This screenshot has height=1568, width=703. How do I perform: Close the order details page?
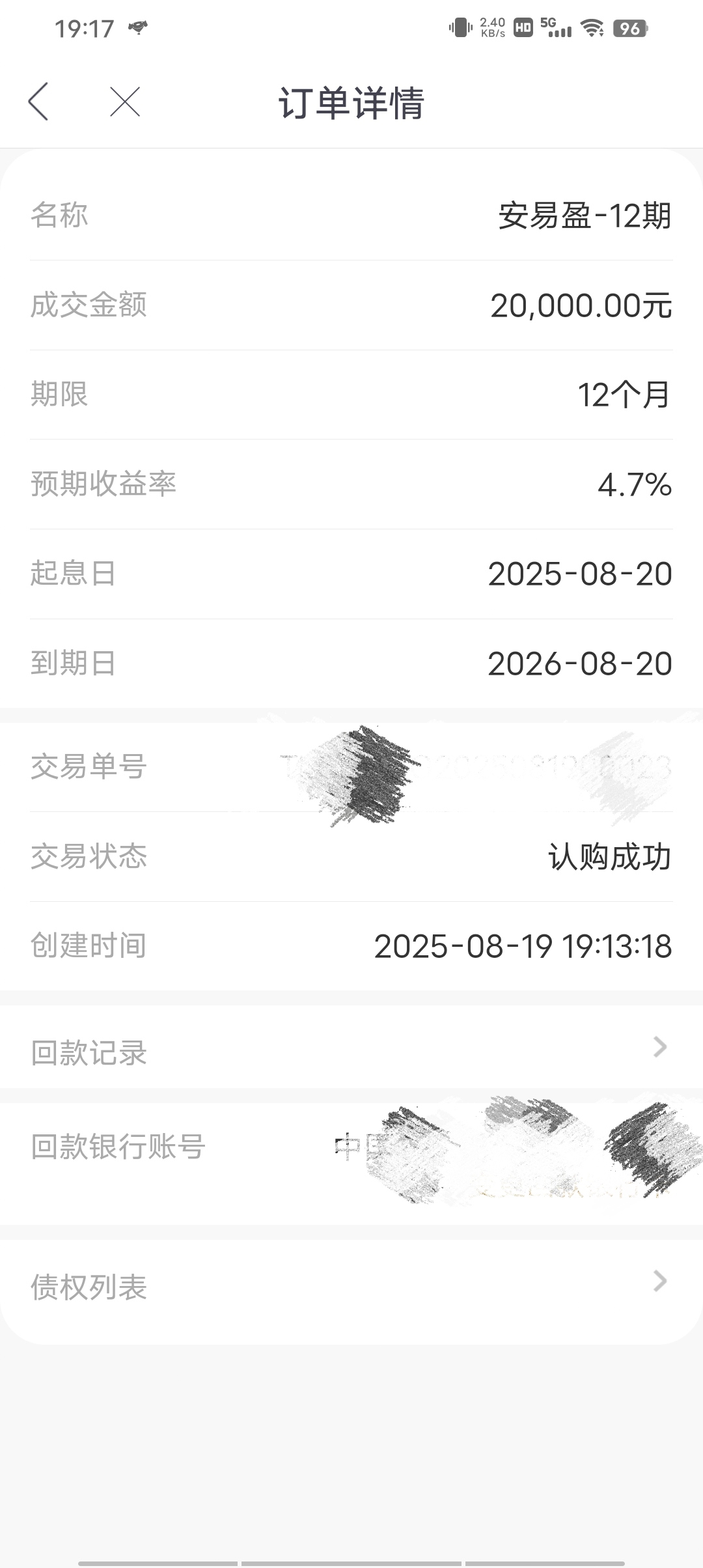(x=125, y=102)
